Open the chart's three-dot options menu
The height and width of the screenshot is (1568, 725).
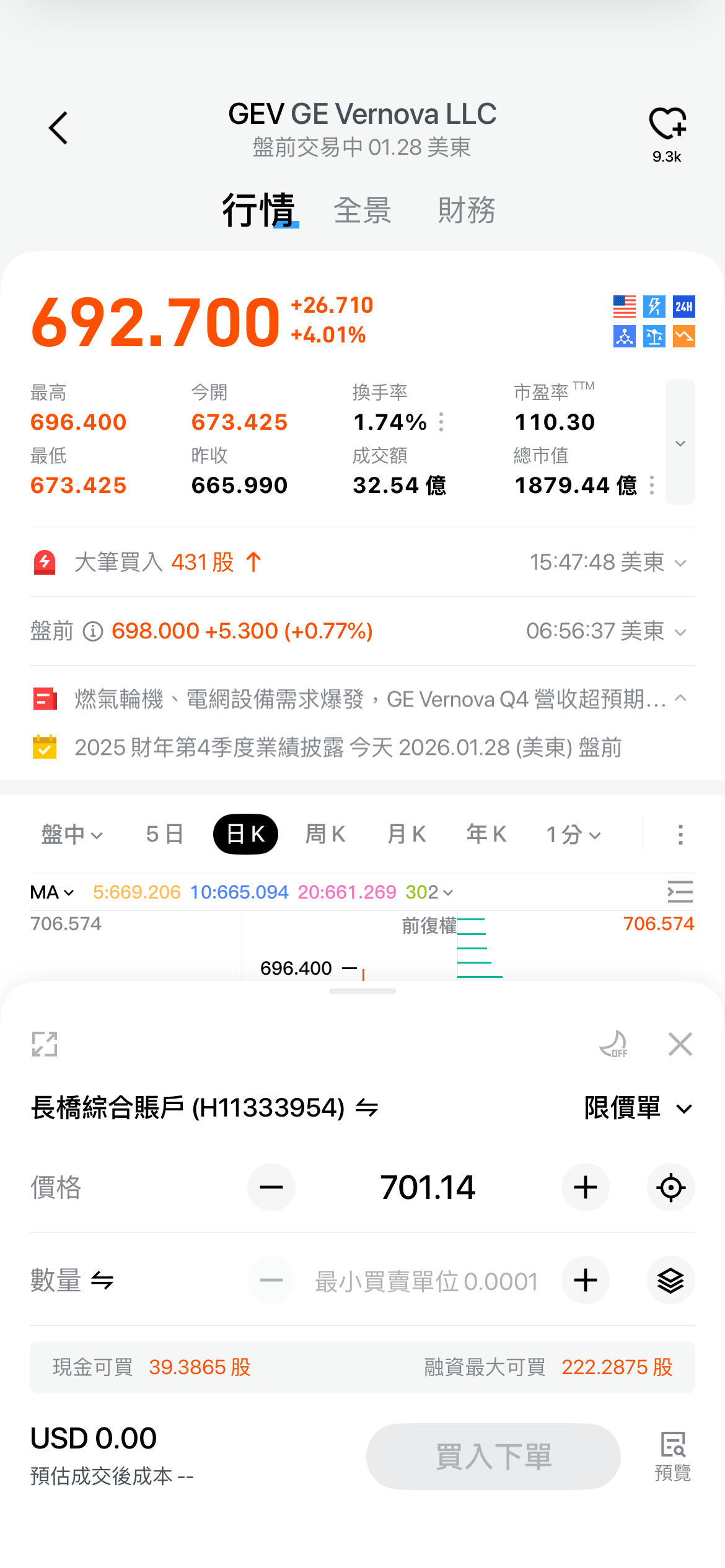pyautogui.click(x=680, y=834)
